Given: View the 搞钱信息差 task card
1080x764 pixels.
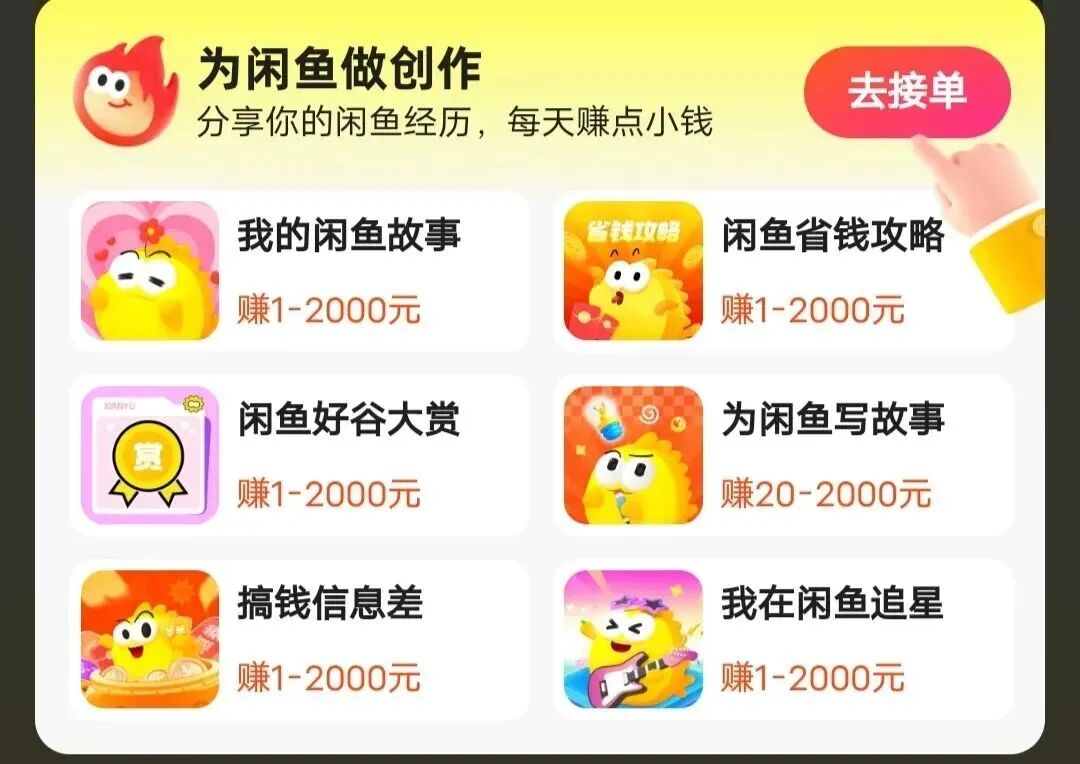Looking at the screenshot, I should (299, 639).
